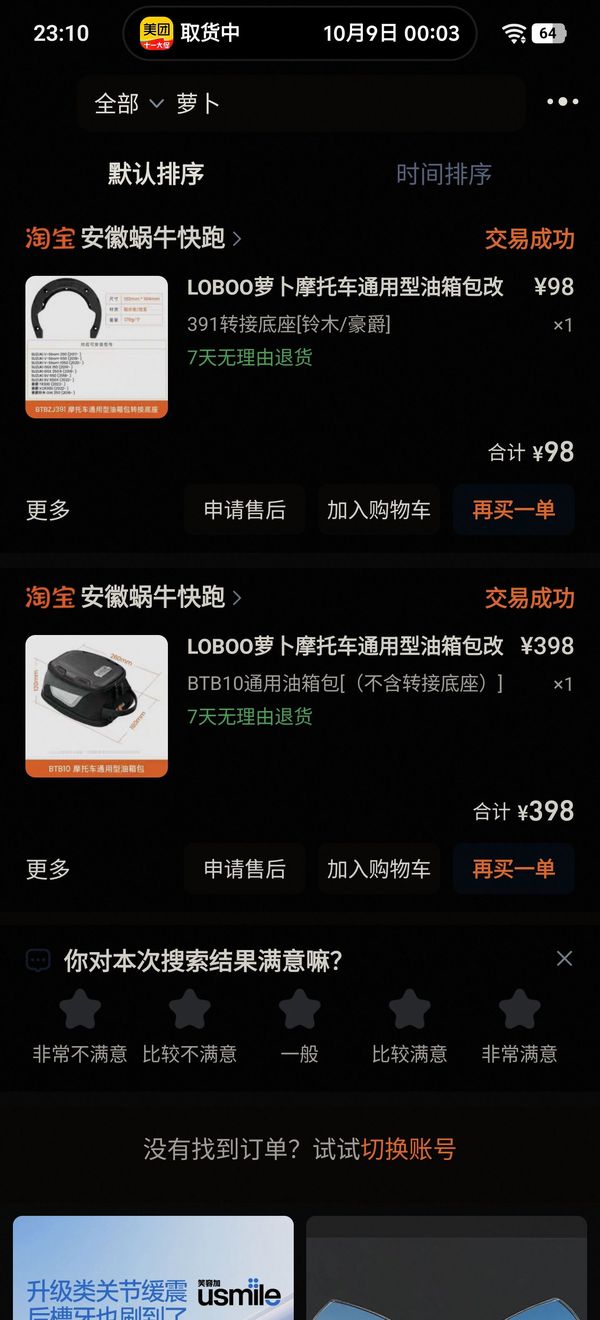Rate search results 非常满意
Image resolution: width=600 pixels, height=1320 pixels.
tap(519, 1025)
